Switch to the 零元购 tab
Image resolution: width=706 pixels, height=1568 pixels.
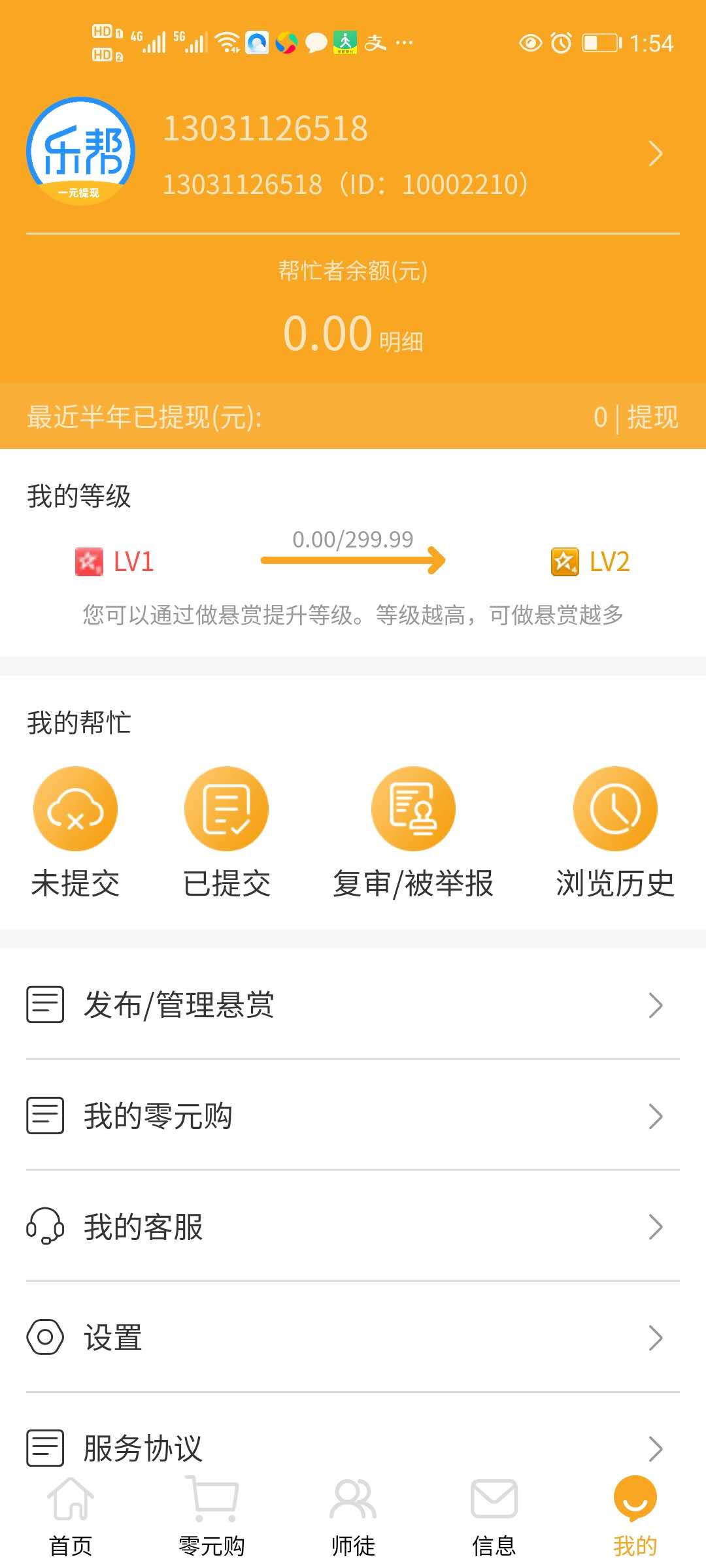[212, 1517]
